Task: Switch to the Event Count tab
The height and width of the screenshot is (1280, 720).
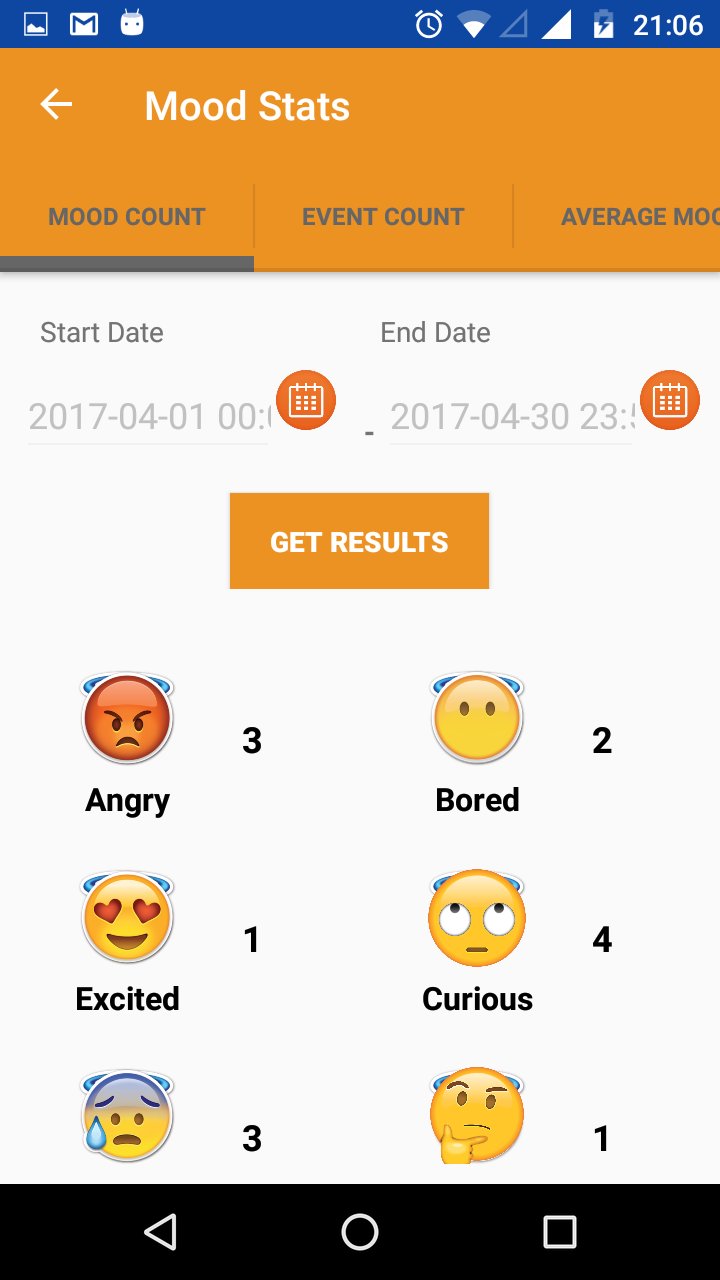Action: (383, 217)
